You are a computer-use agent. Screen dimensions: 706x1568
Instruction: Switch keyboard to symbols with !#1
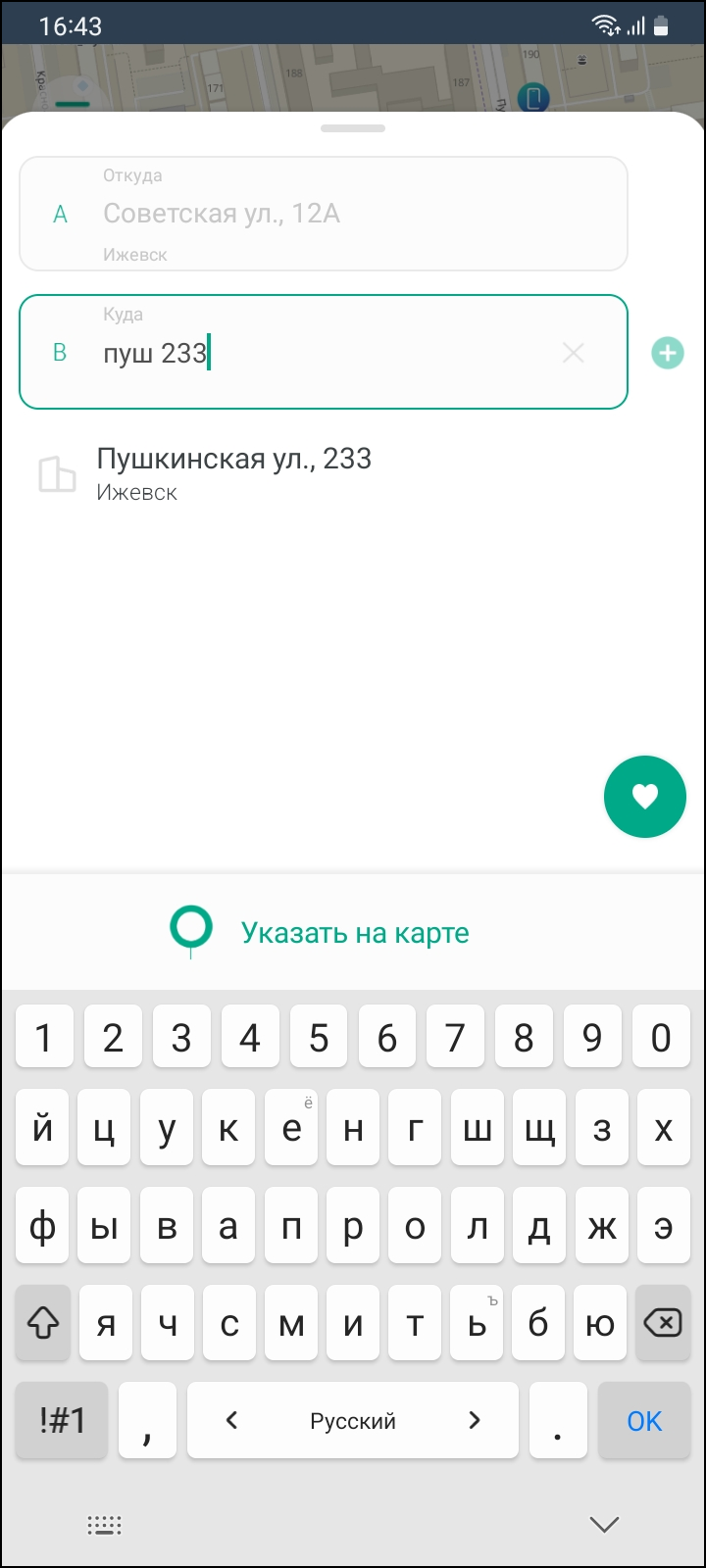(x=62, y=1421)
